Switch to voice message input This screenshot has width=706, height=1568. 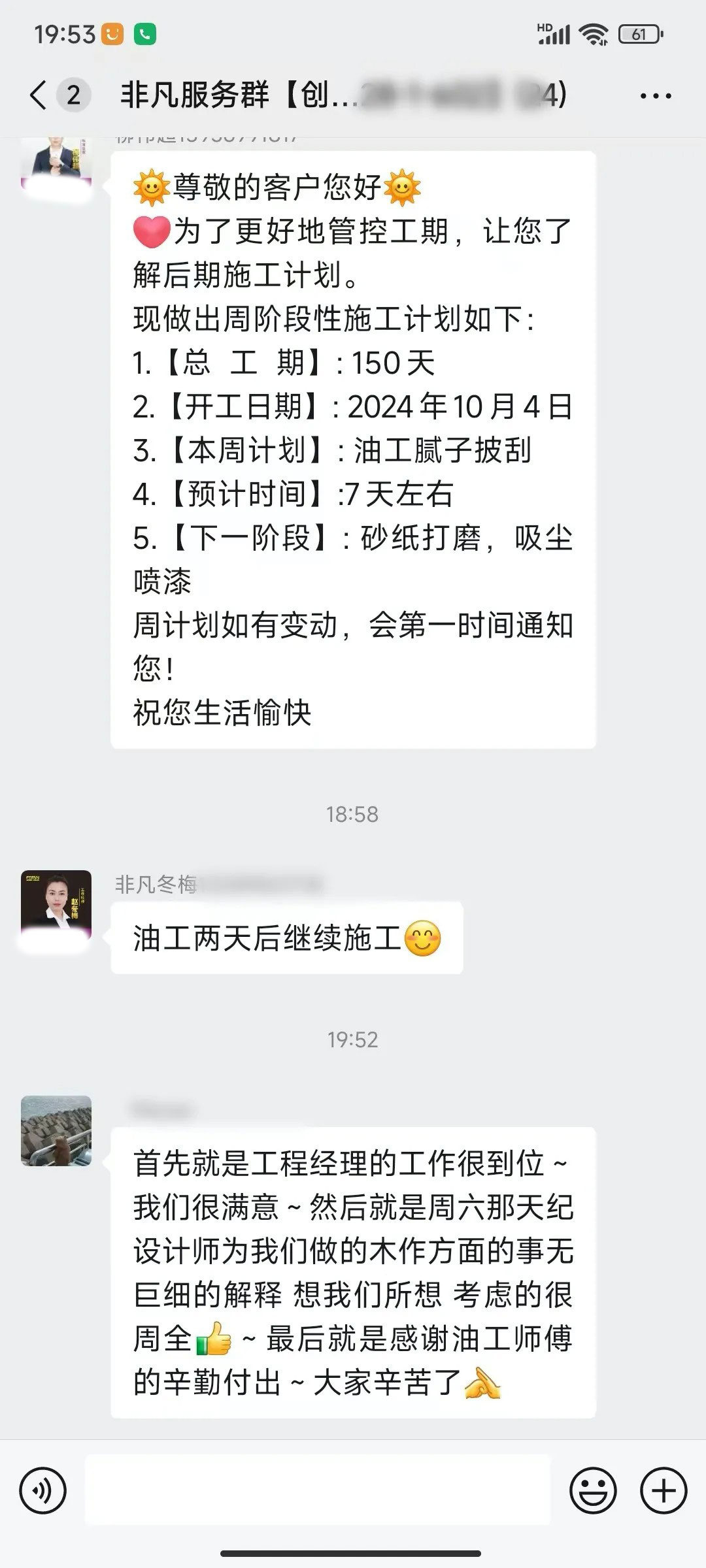(x=43, y=1491)
